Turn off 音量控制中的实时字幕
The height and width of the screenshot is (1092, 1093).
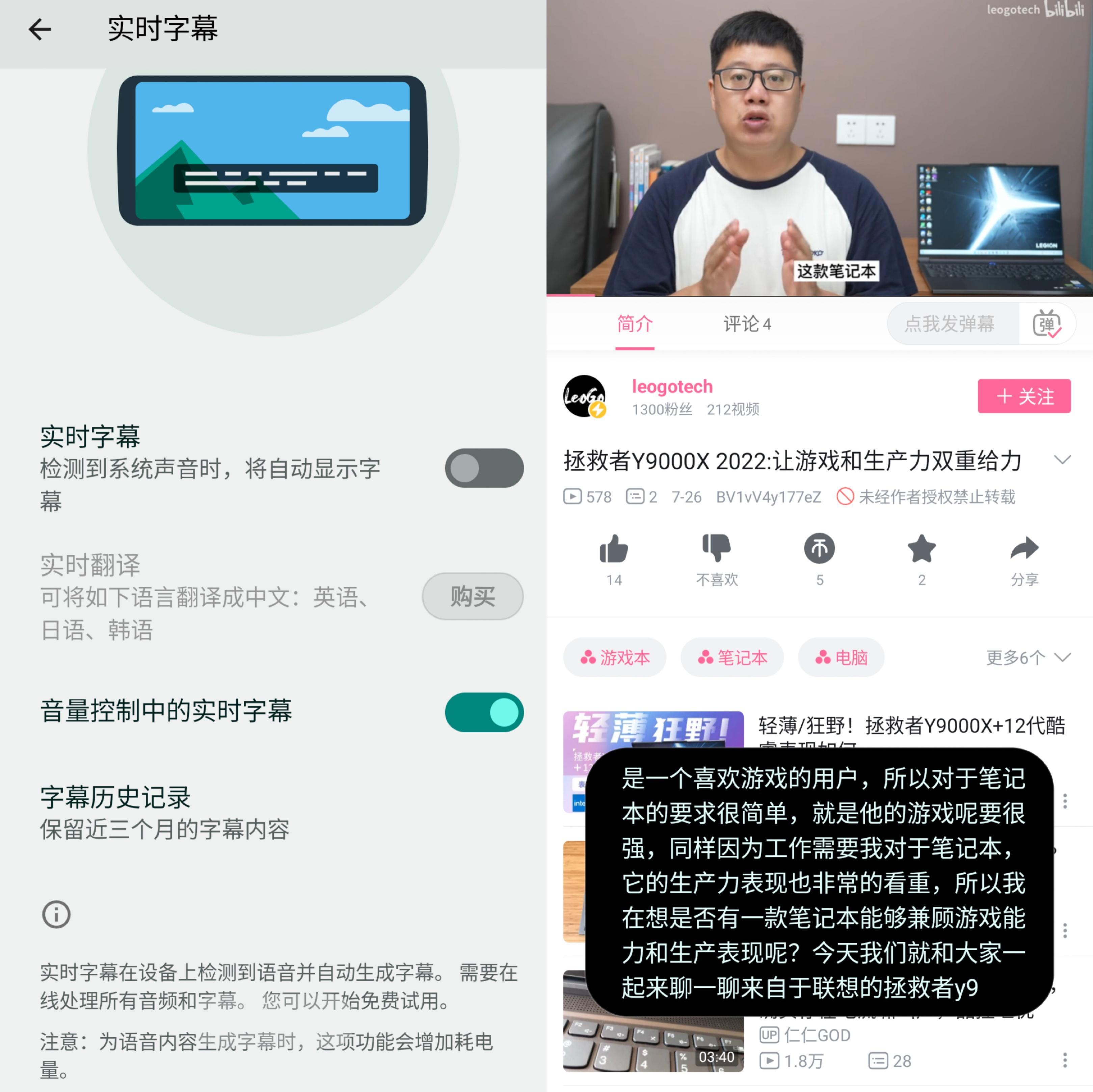click(484, 712)
